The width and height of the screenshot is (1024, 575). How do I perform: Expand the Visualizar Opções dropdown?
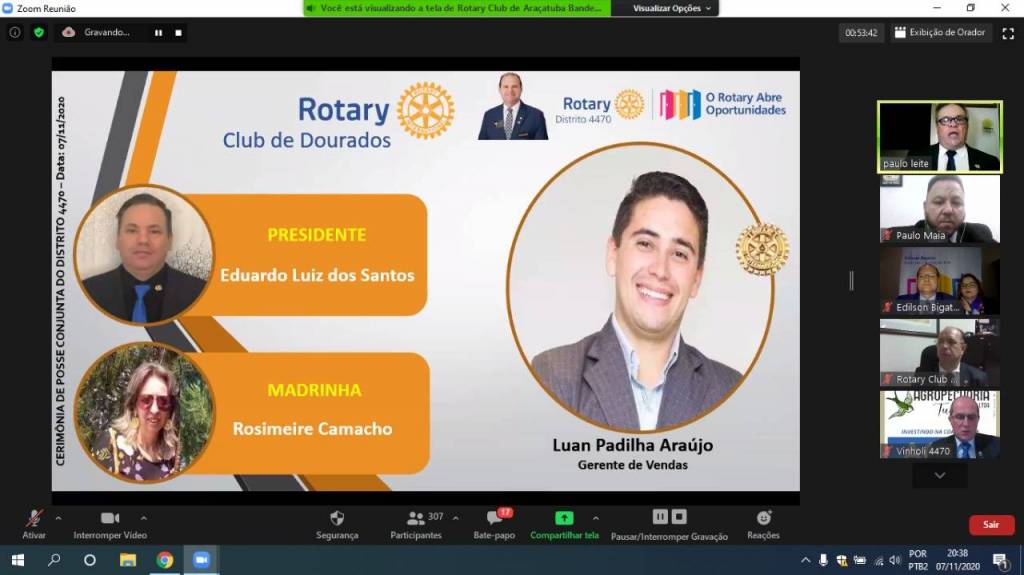pos(673,8)
